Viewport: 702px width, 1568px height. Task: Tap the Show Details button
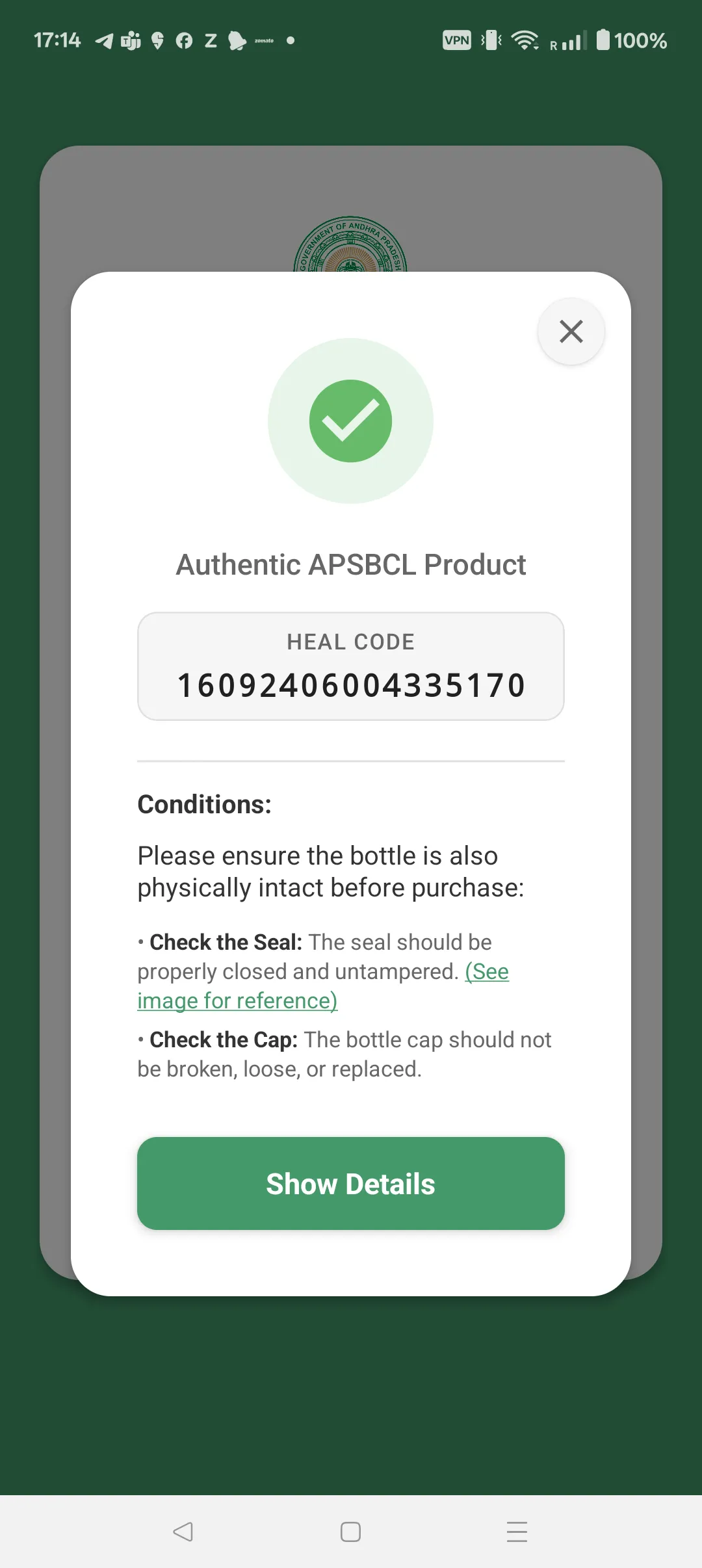[x=350, y=1183]
